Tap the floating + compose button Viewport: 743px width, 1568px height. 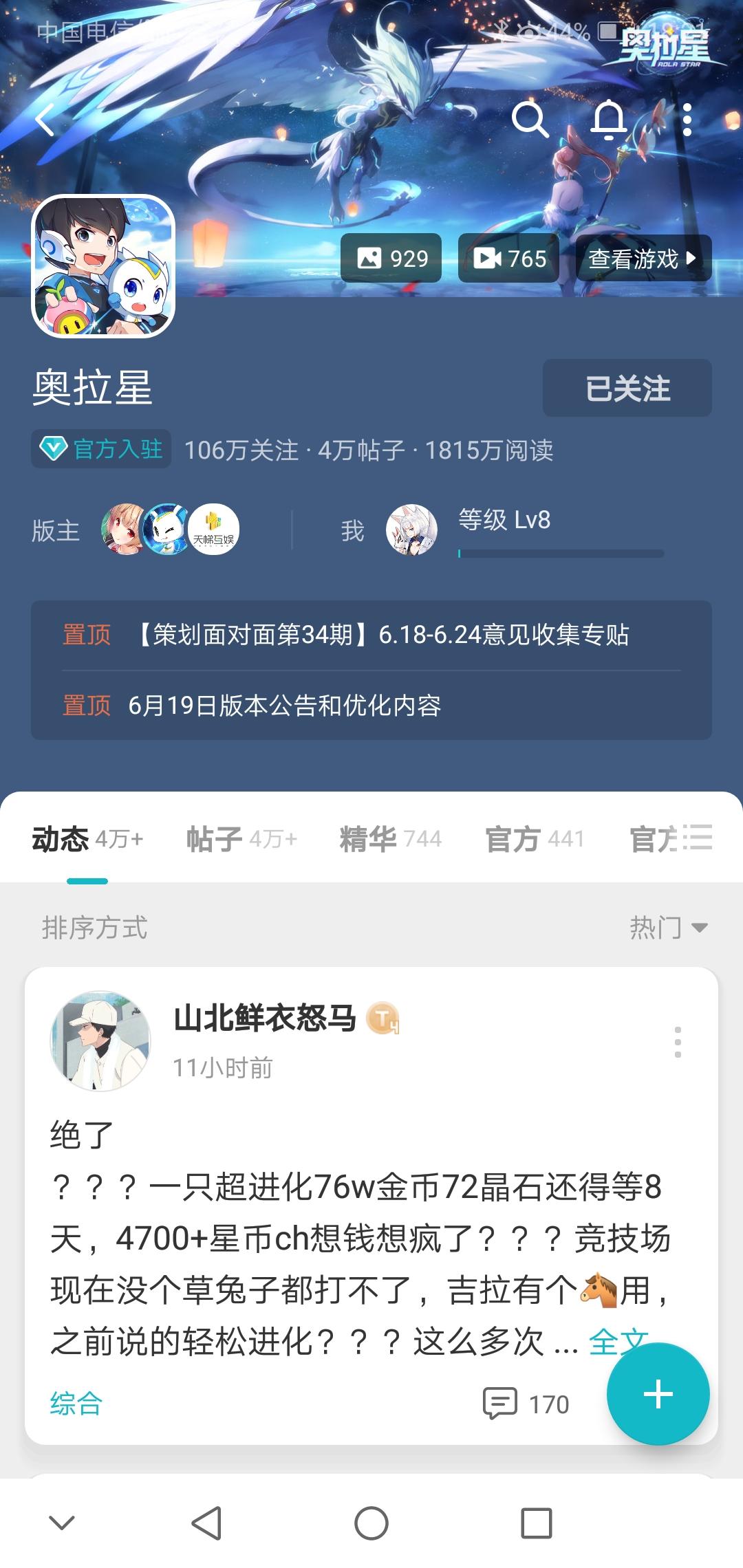pos(658,1393)
